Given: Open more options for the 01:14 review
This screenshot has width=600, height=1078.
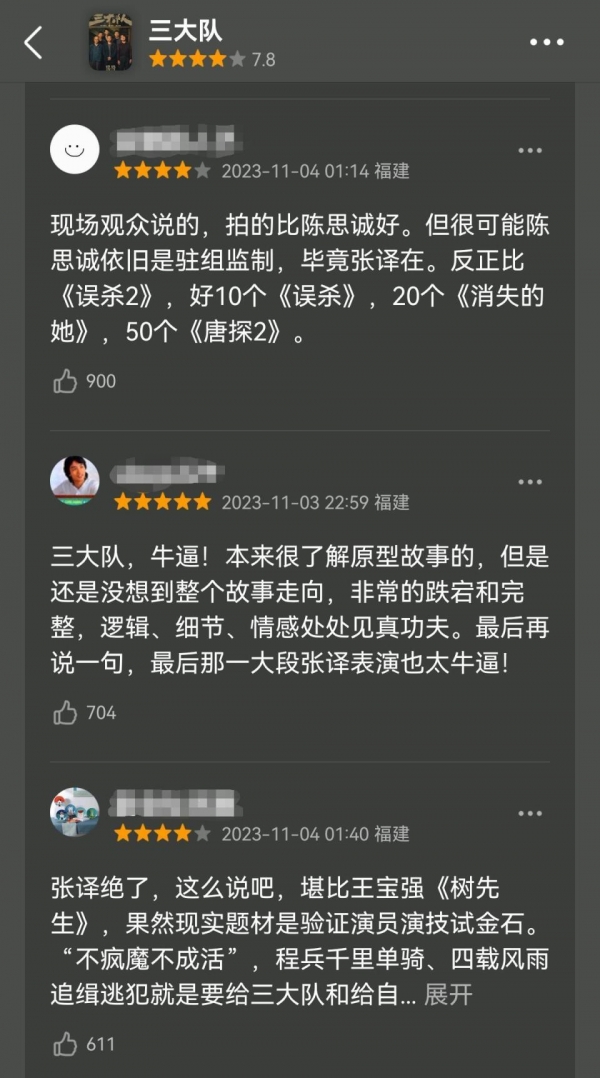Looking at the screenshot, I should [x=530, y=151].
